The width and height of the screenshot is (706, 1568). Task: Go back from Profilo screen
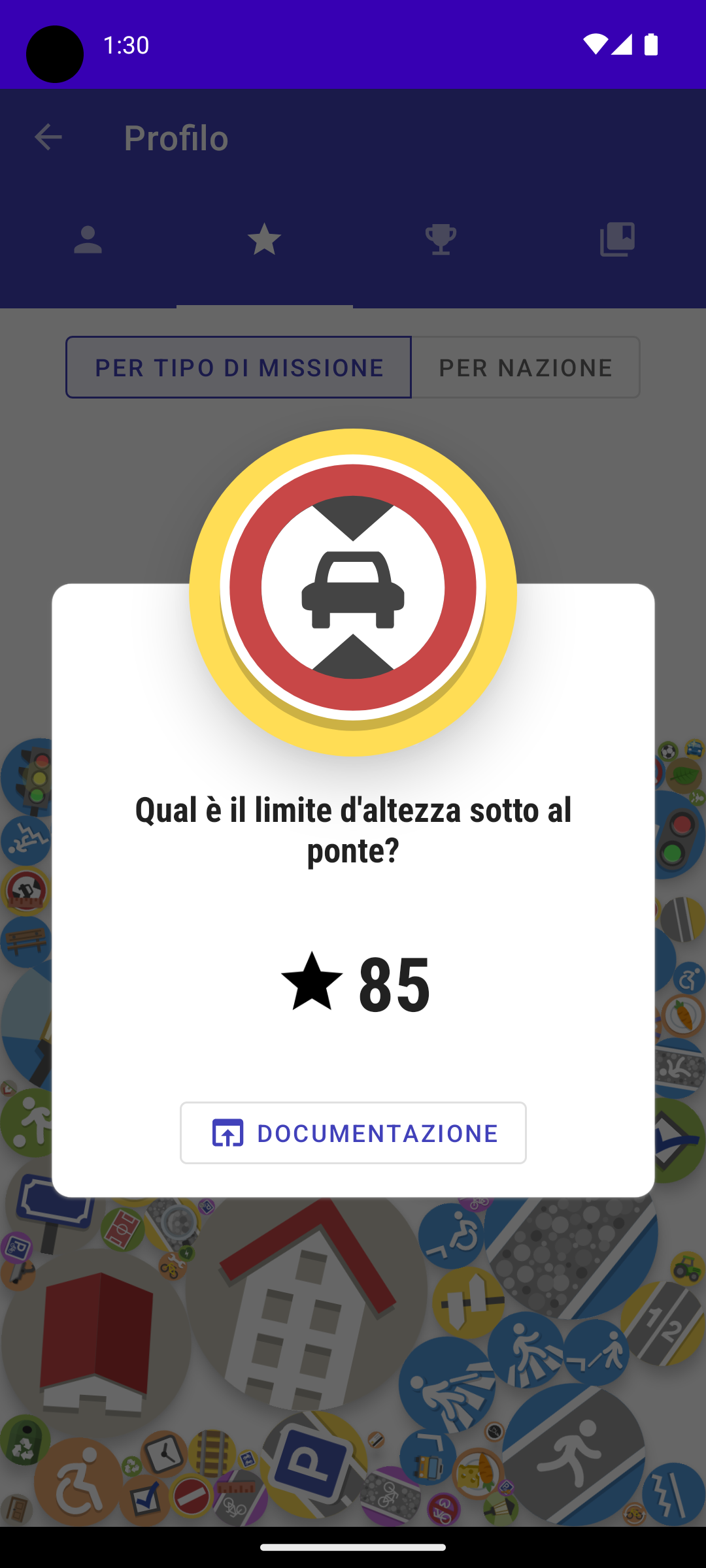(48, 138)
